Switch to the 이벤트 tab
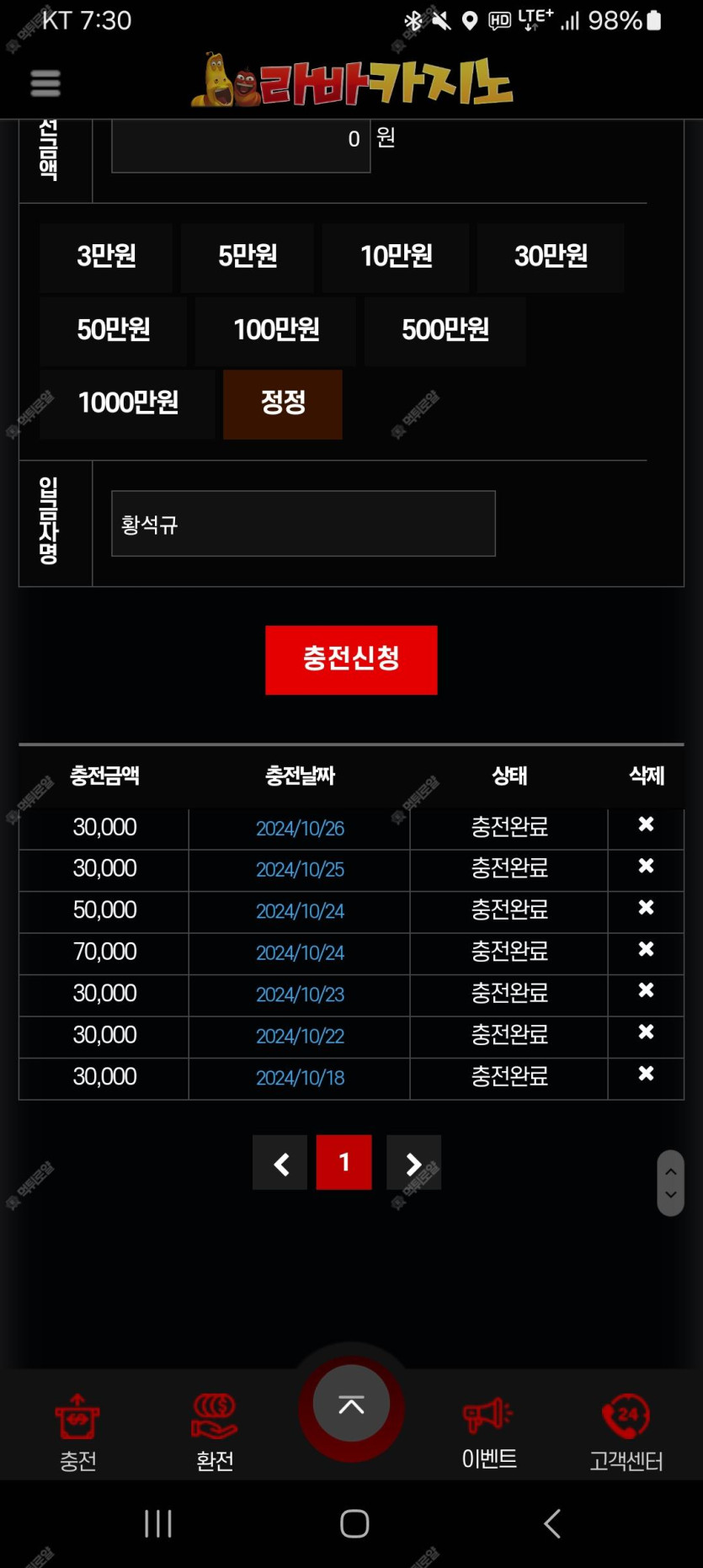This screenshot has width=703, height=1568. (489, 1432)
